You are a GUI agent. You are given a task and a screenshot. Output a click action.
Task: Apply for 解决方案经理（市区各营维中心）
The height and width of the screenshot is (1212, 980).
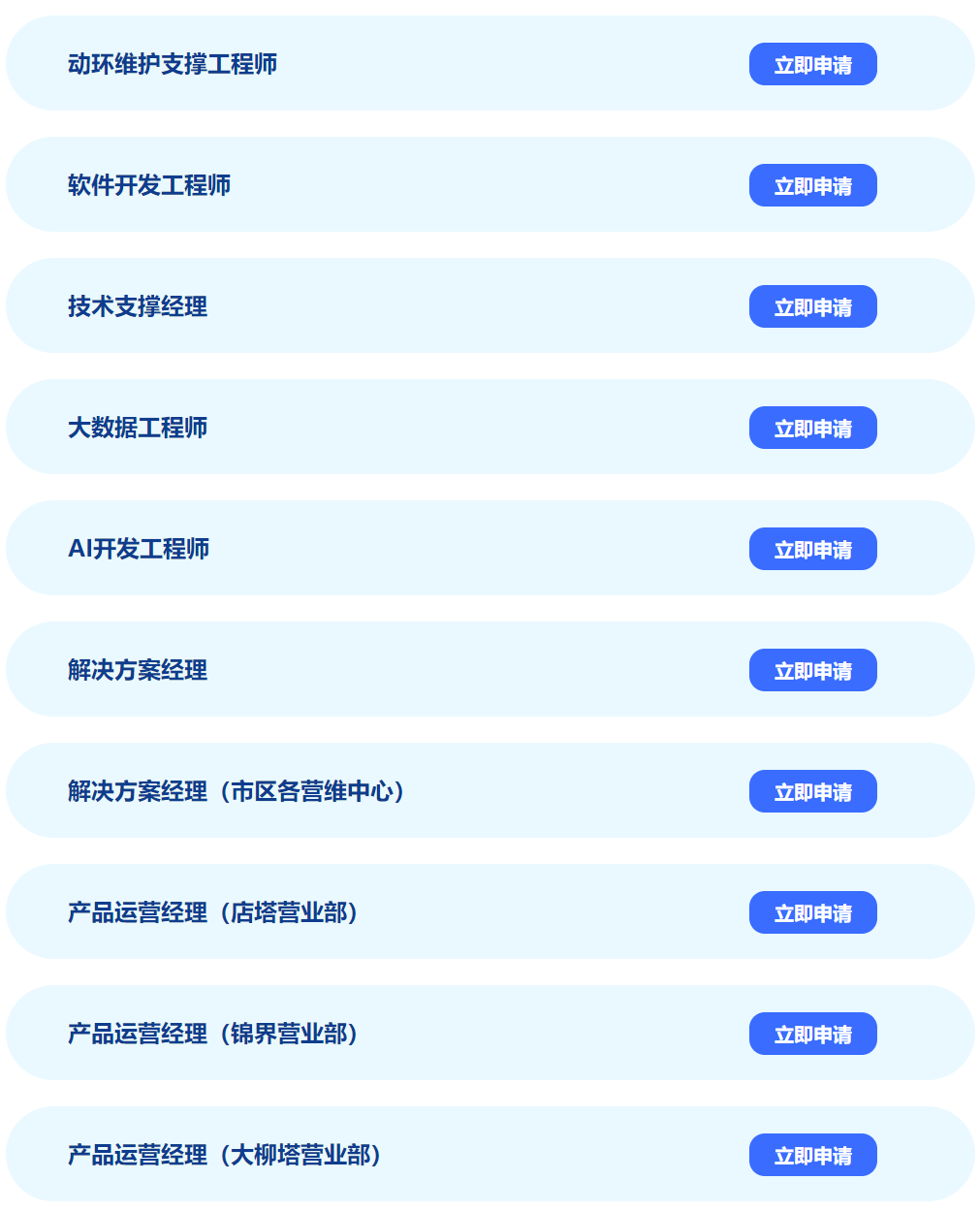tap(812, 791)
